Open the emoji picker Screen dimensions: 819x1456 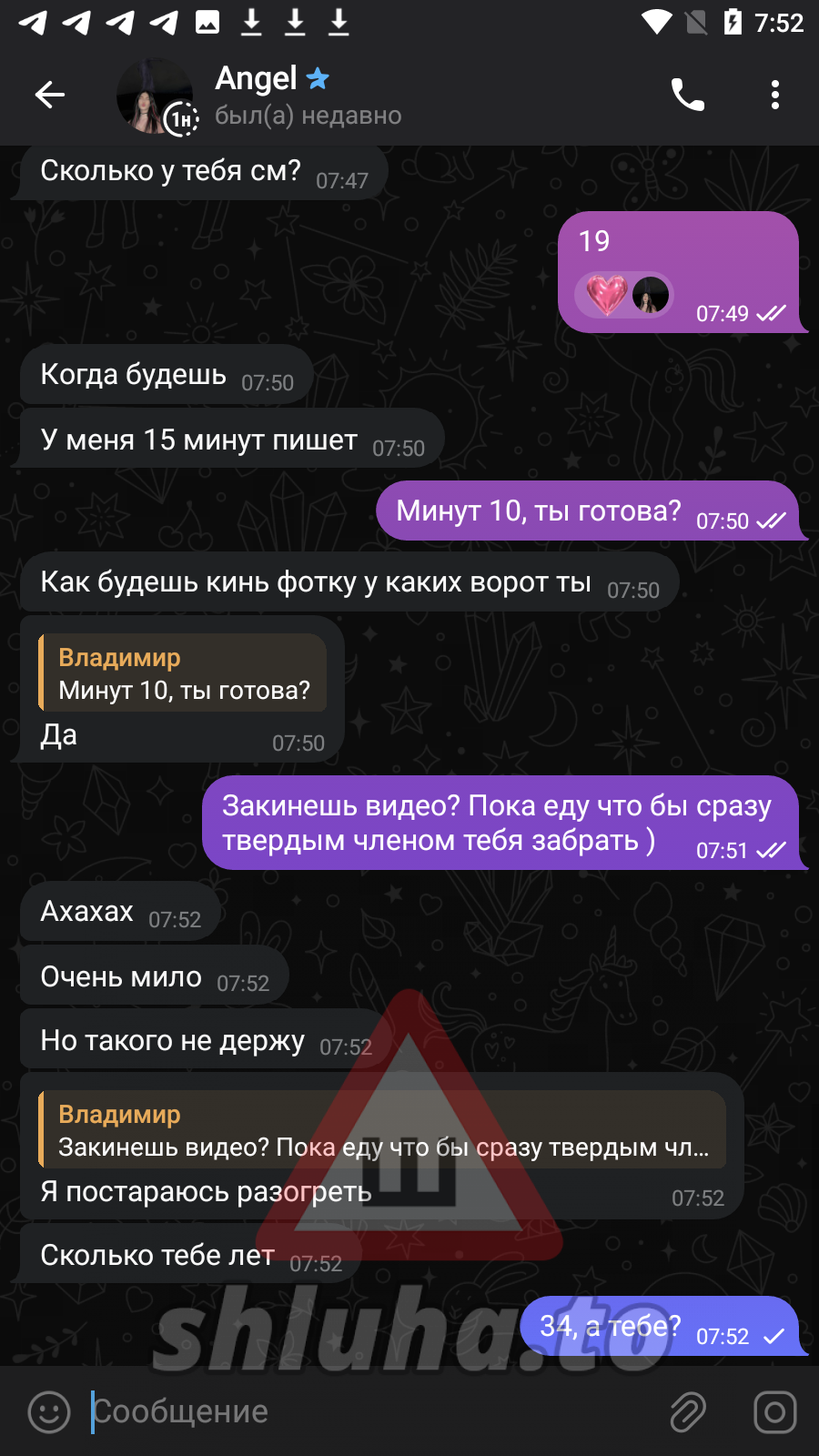[49, 1412]
